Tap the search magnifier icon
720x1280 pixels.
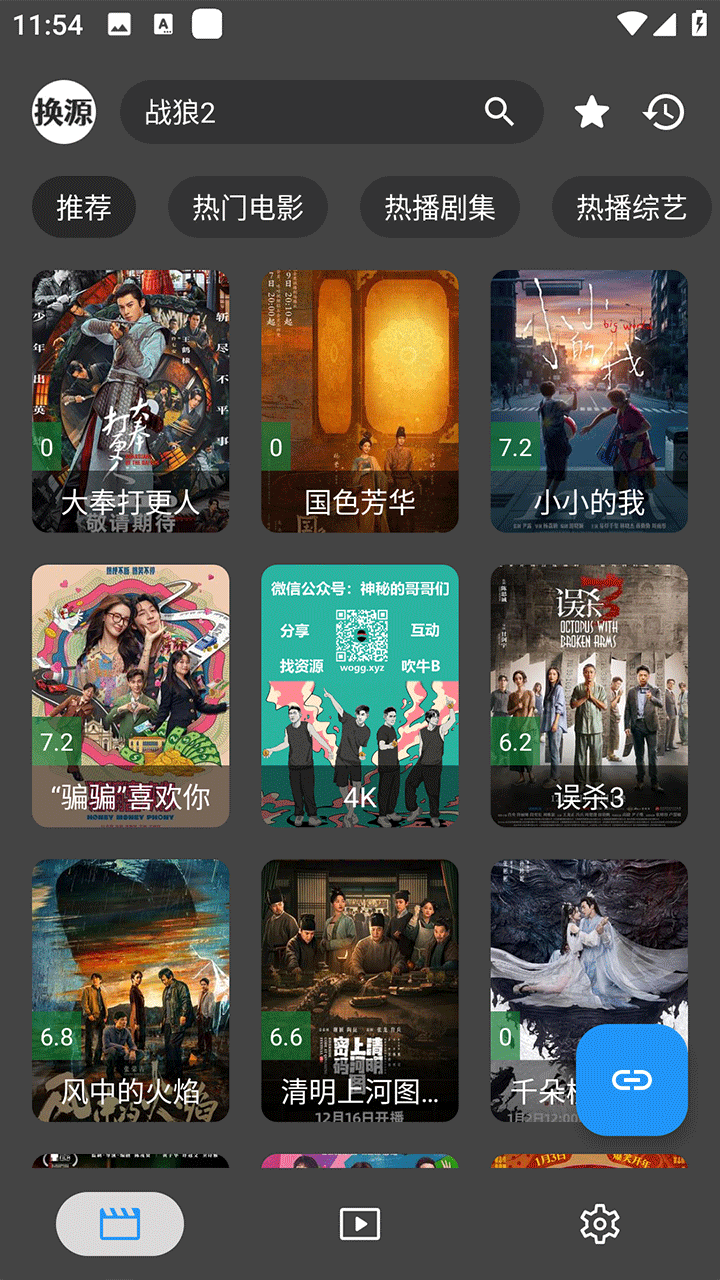click(498, 112)
